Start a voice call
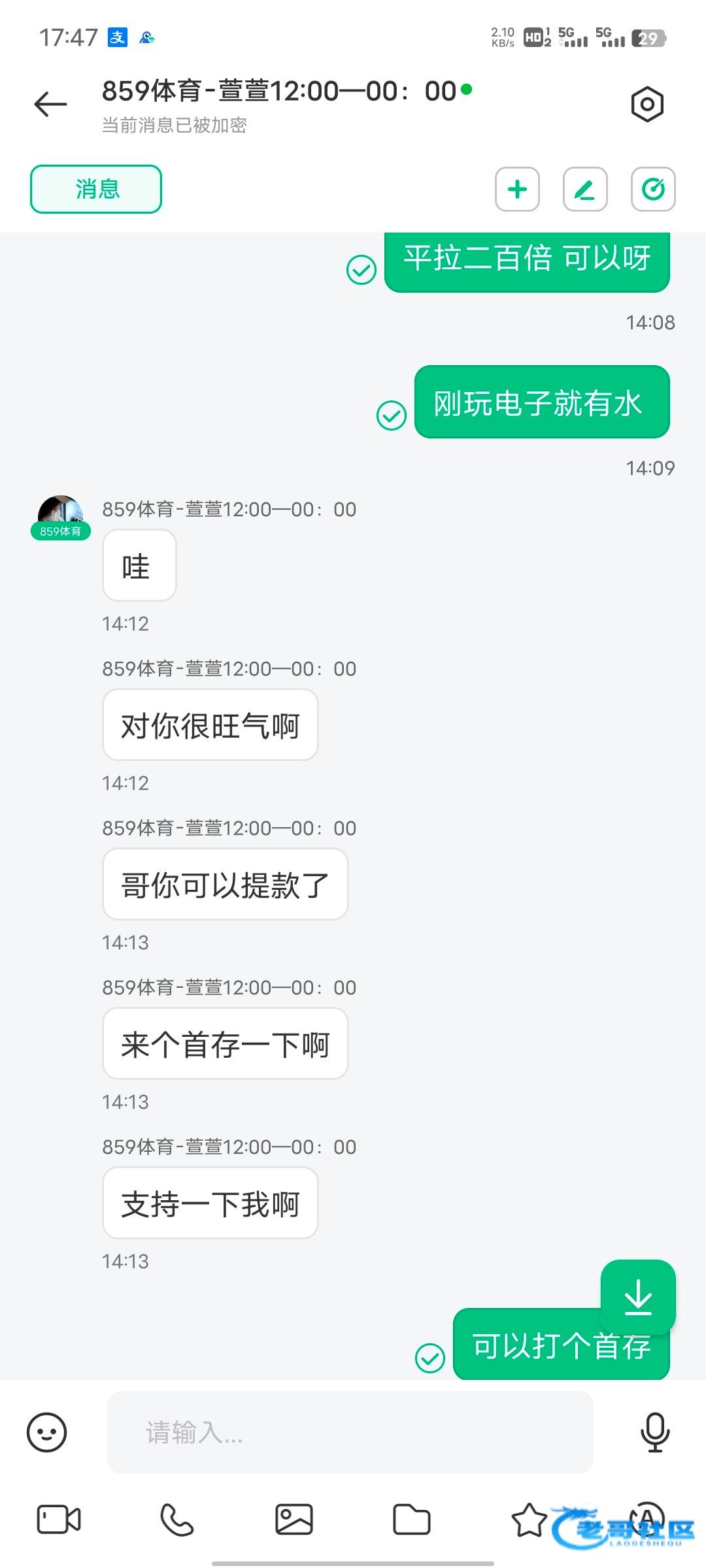The width and height of the screenshot is (706, 1568). (x=176, y=1520)
